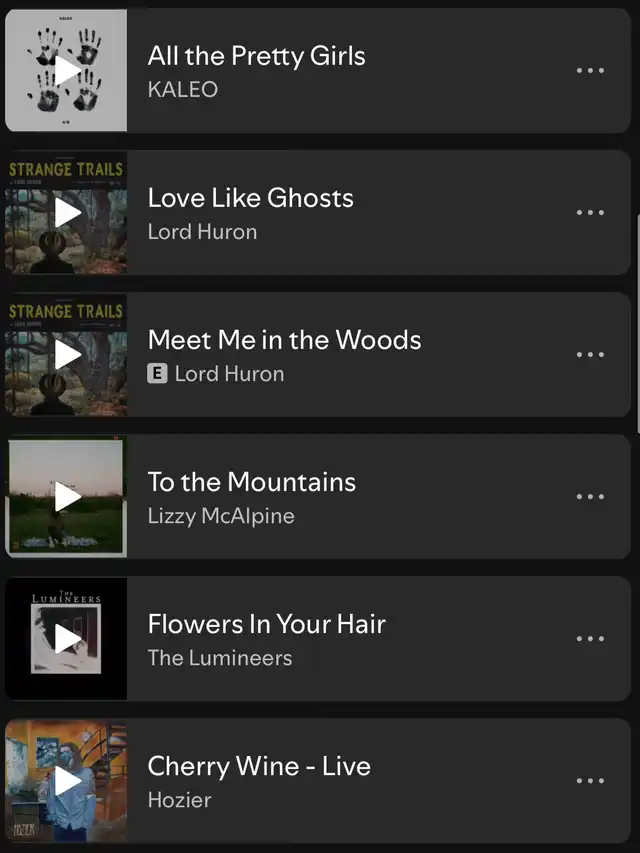The image size is (640, 853).
Task: Open more options for Love Like Ghosts
Action: [590, 213]
